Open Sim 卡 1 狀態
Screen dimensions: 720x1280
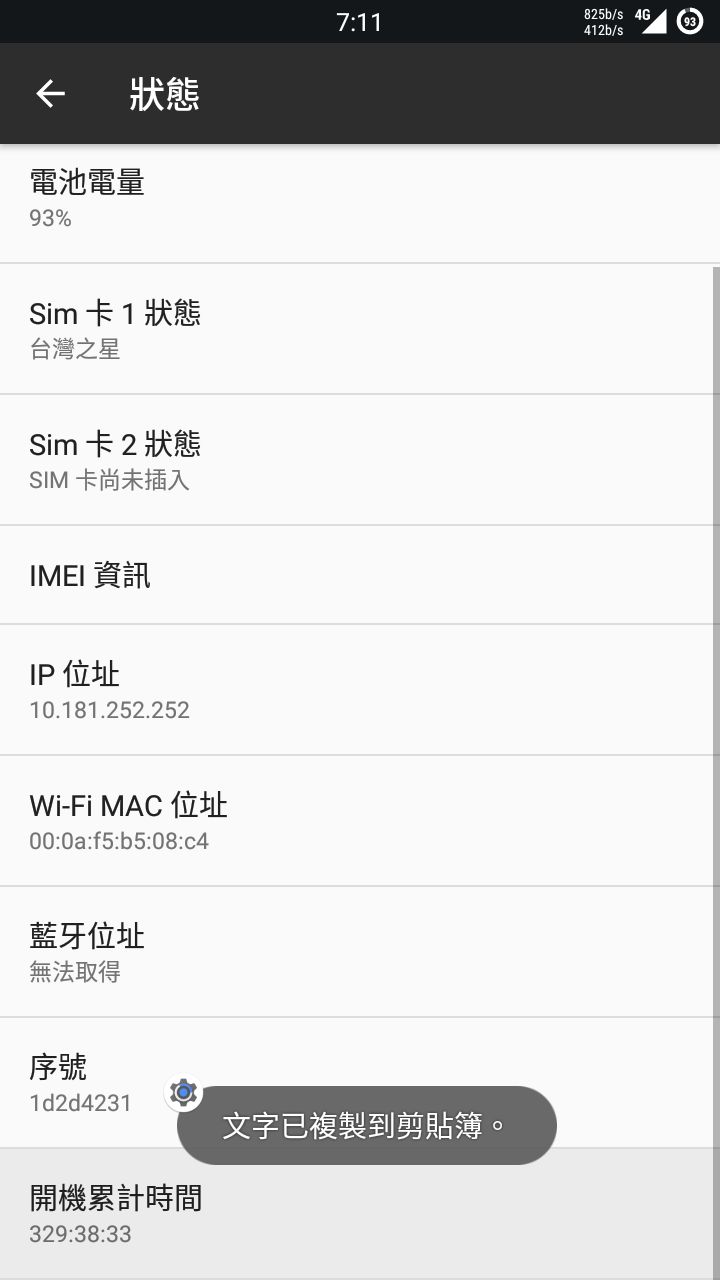point(360,329)
